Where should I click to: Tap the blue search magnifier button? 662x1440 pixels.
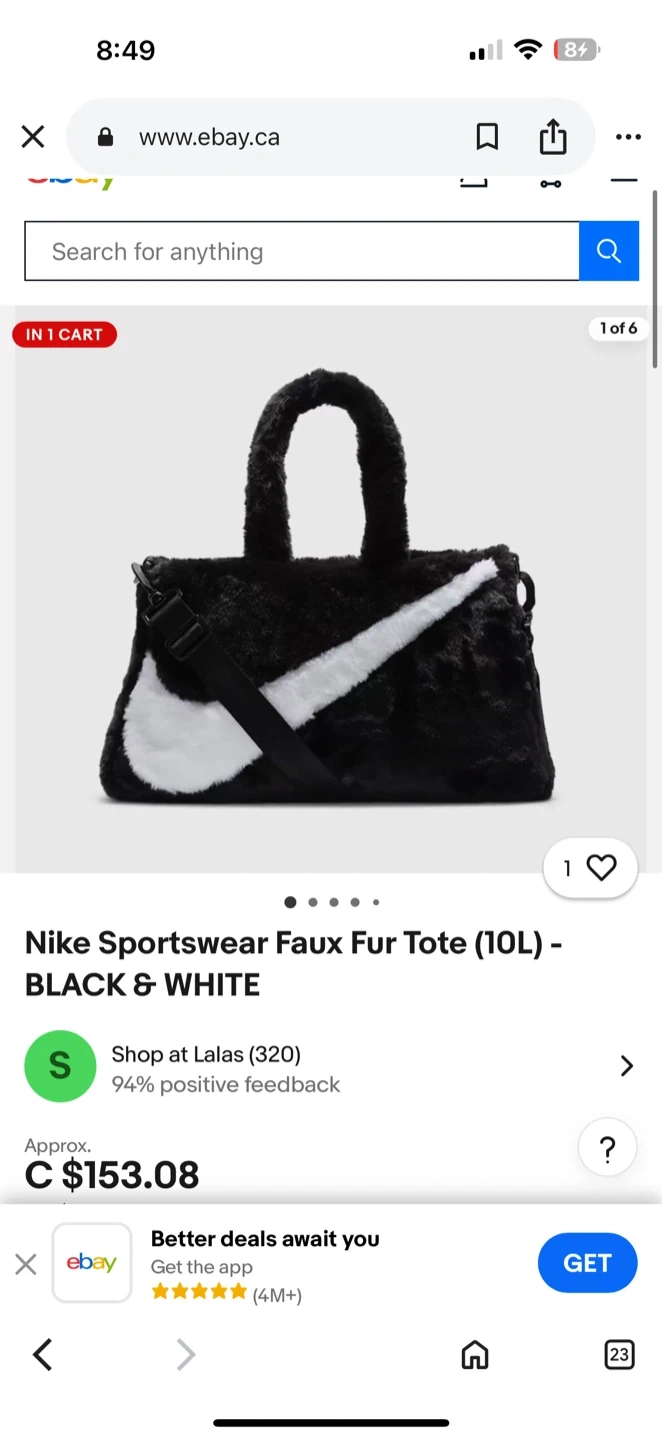tap(609, 251)
